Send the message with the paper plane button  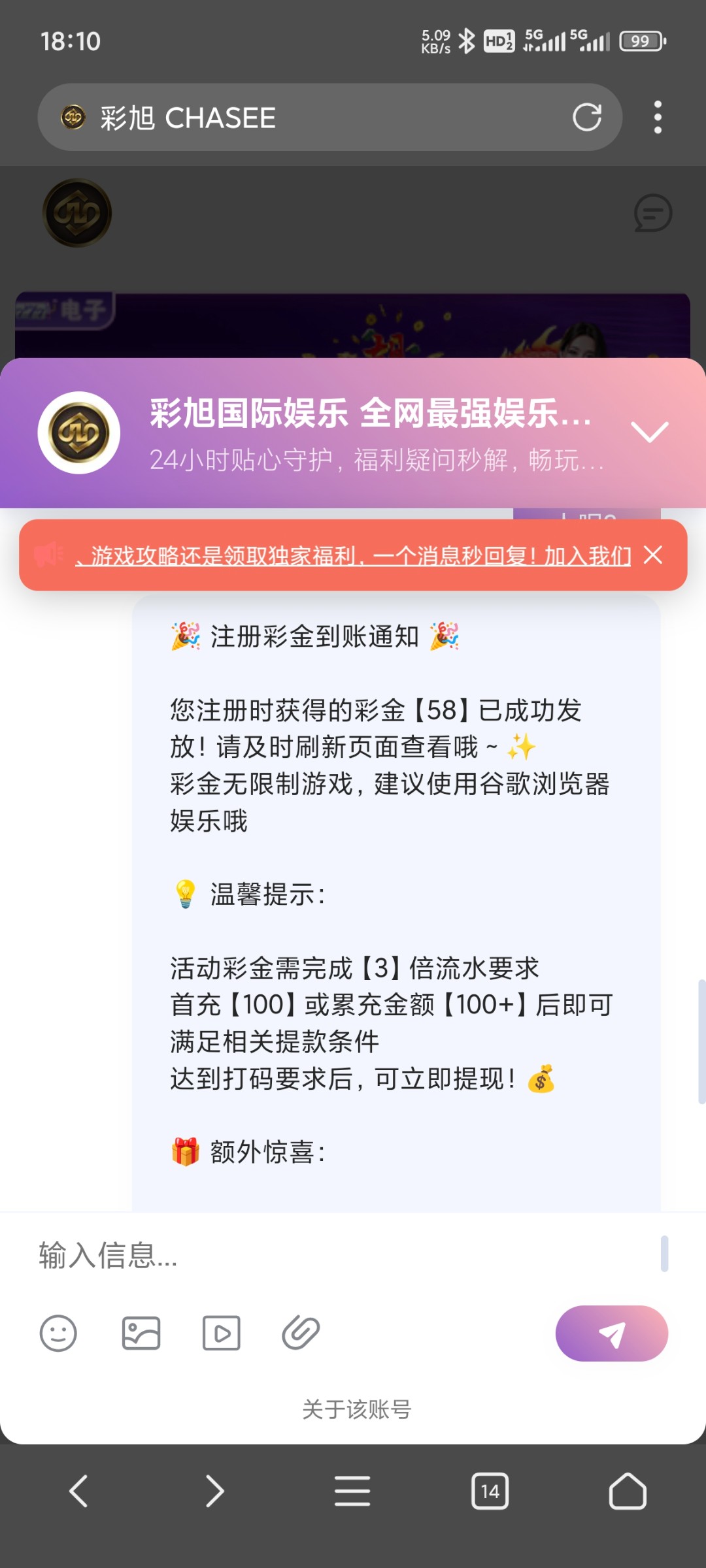611,1333
